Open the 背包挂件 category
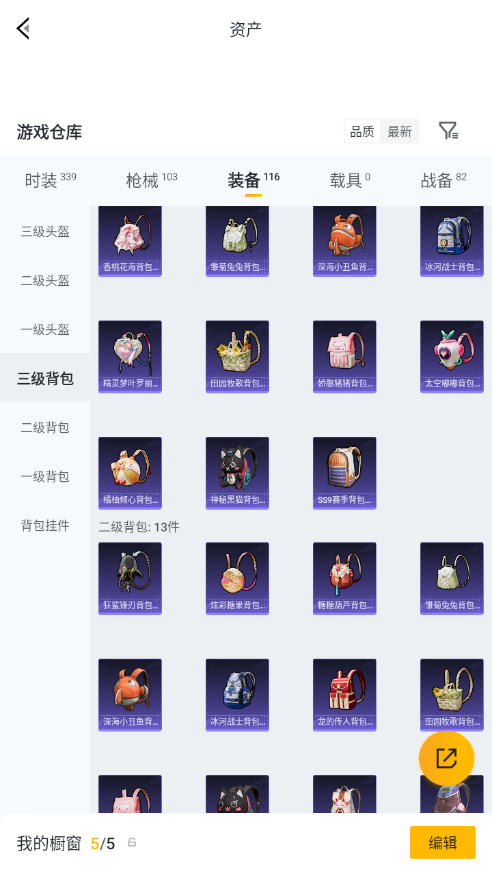492x871 pixels. coord(45,525)
